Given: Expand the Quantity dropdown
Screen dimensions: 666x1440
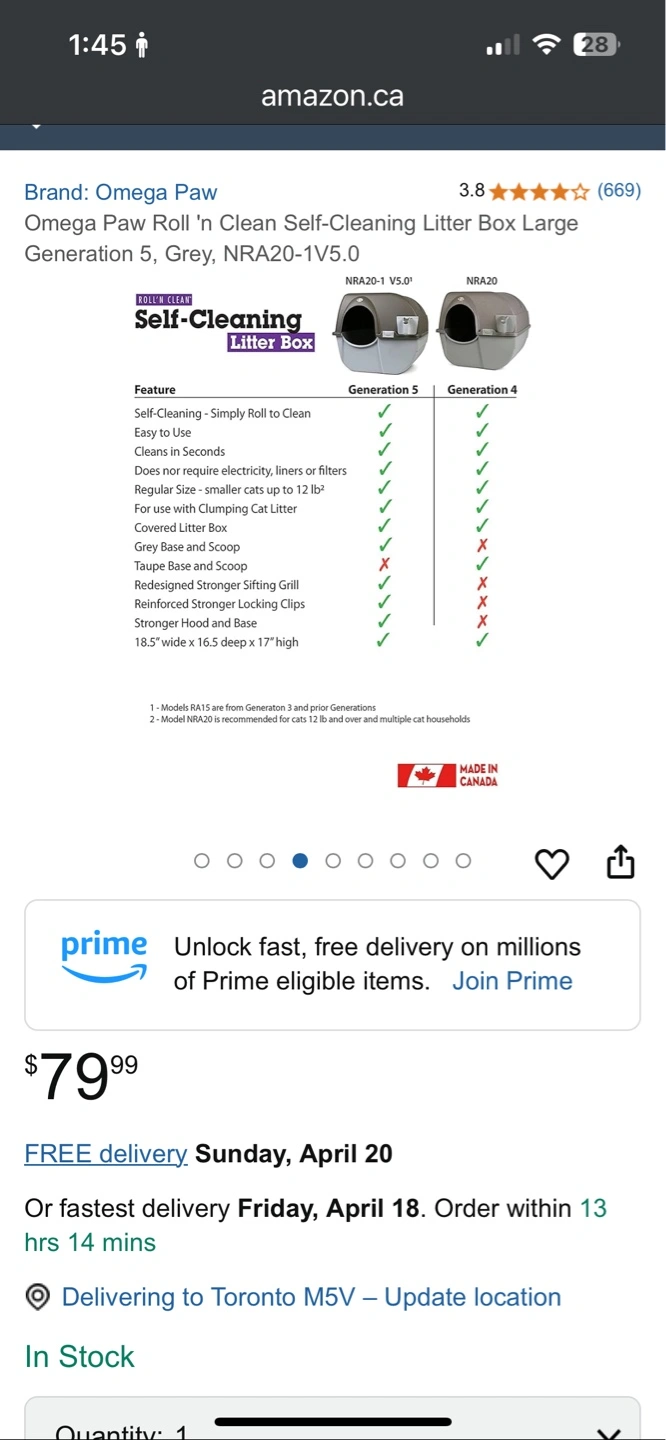Looking at the screenshot, I should pos(332,1419).
